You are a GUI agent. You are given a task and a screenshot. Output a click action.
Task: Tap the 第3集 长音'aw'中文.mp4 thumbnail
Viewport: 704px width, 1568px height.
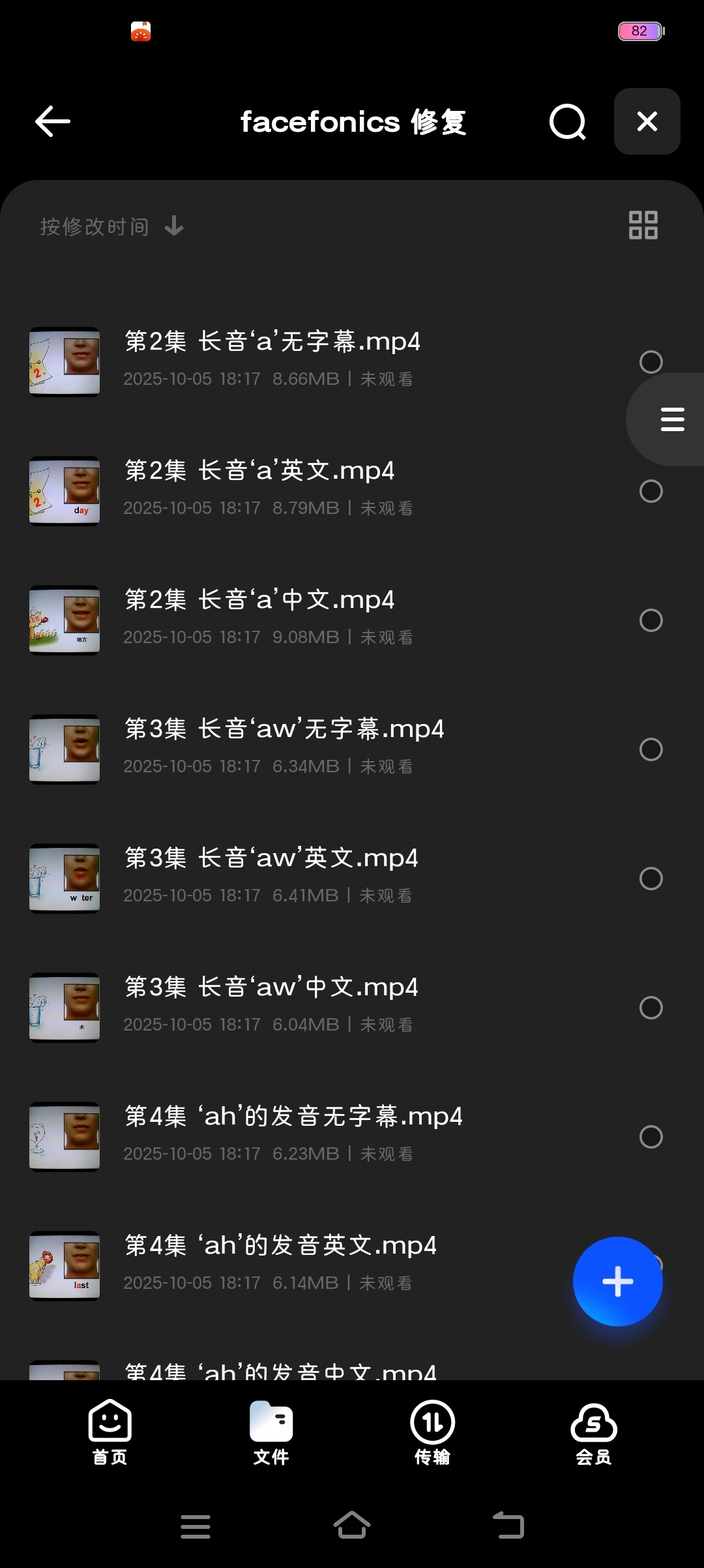pyautogui.click(x=64, y=1008)
